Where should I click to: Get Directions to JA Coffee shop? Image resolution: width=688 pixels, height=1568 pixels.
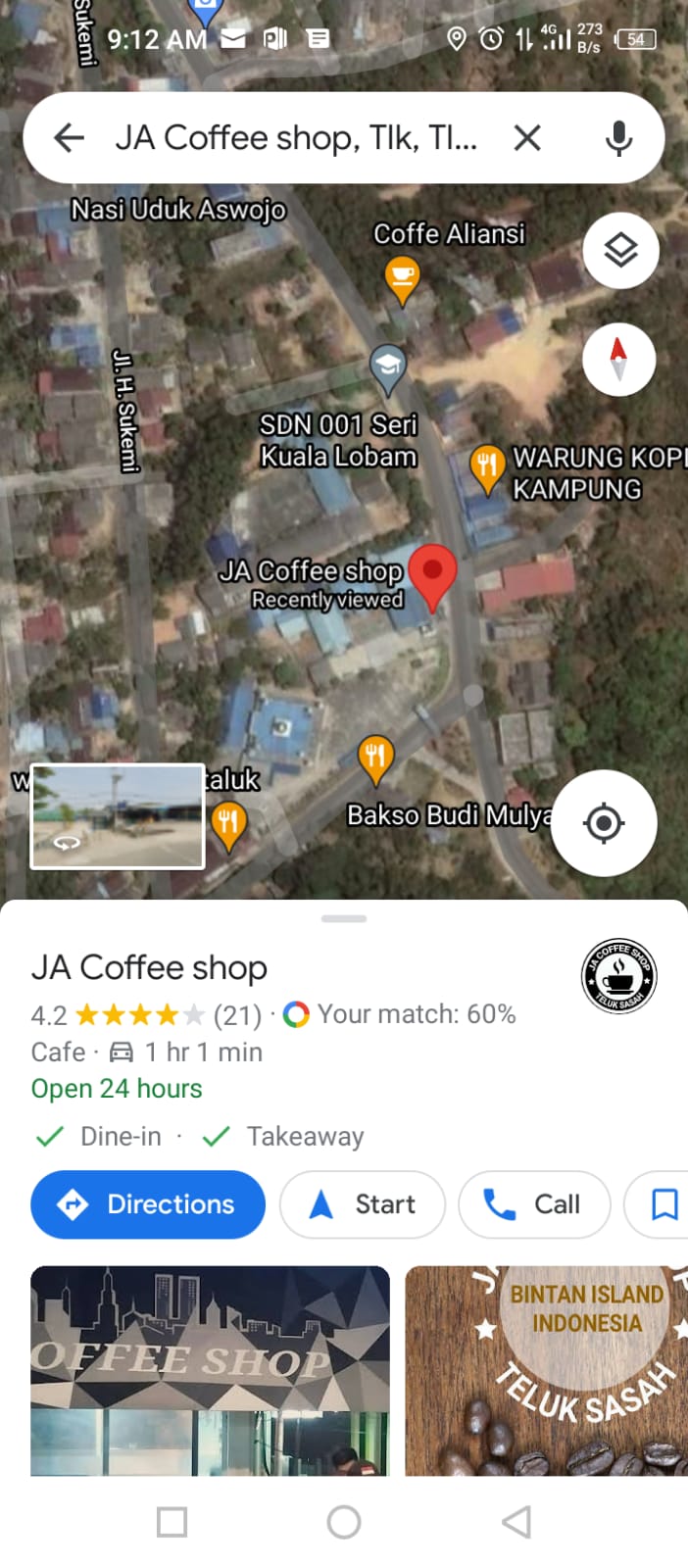(x=148, y=1204)
